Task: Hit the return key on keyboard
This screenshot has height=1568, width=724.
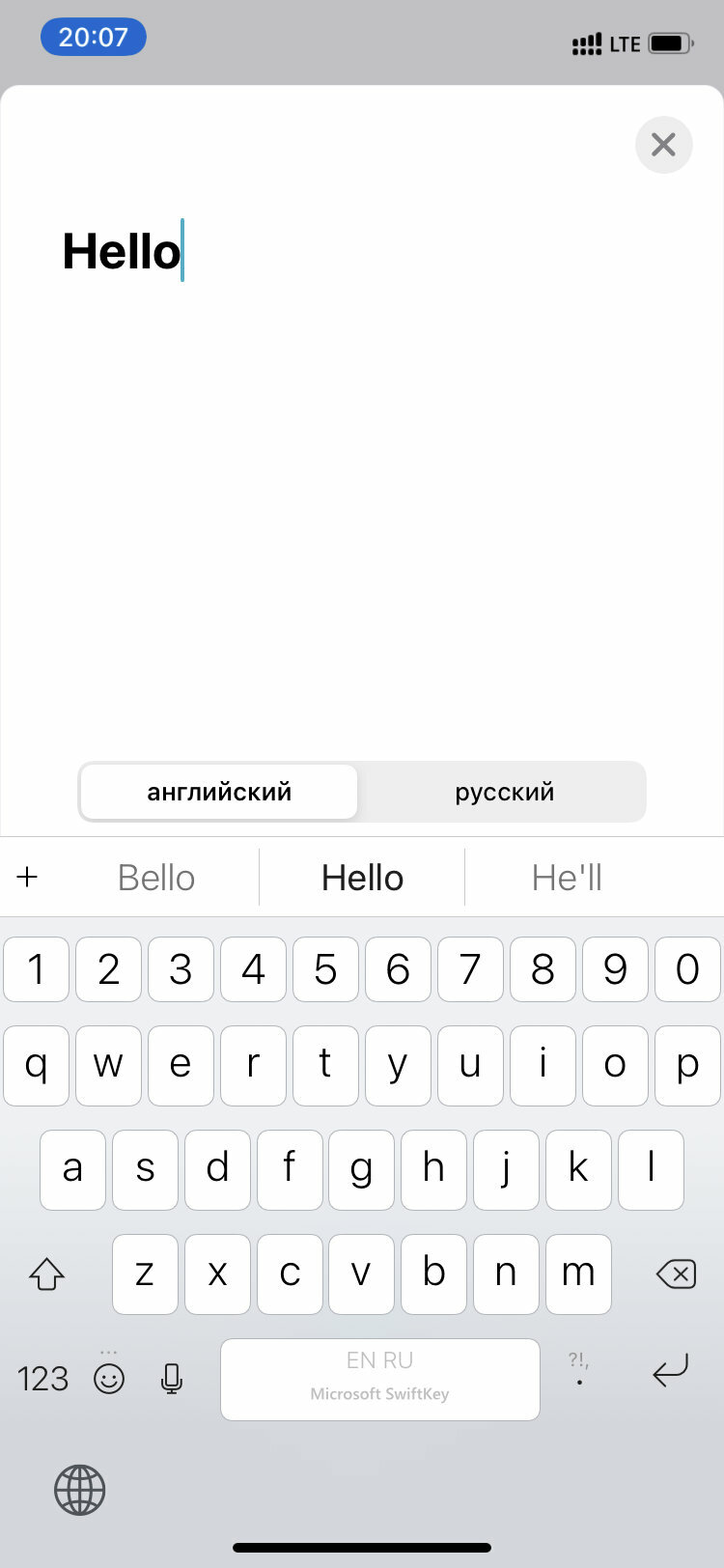Action: [x=670, y=1370]
